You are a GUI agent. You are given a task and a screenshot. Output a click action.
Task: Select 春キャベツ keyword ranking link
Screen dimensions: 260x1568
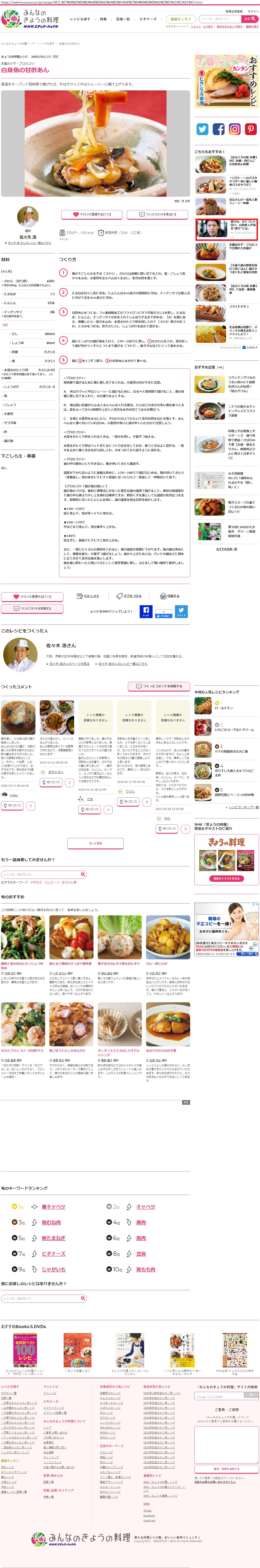(x=54, y=1206)
